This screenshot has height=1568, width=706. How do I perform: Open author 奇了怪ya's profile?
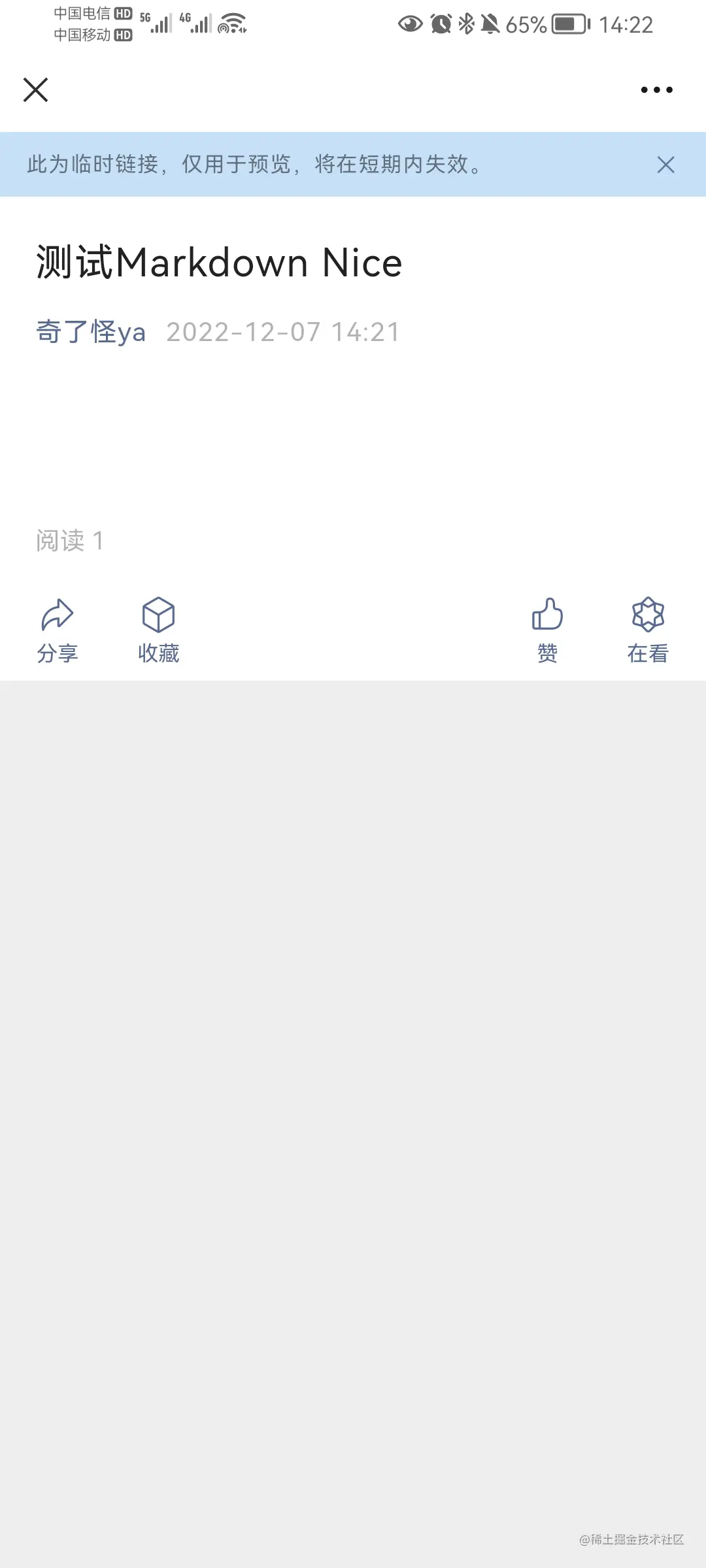pyautogui.click(x=91, y=332)
